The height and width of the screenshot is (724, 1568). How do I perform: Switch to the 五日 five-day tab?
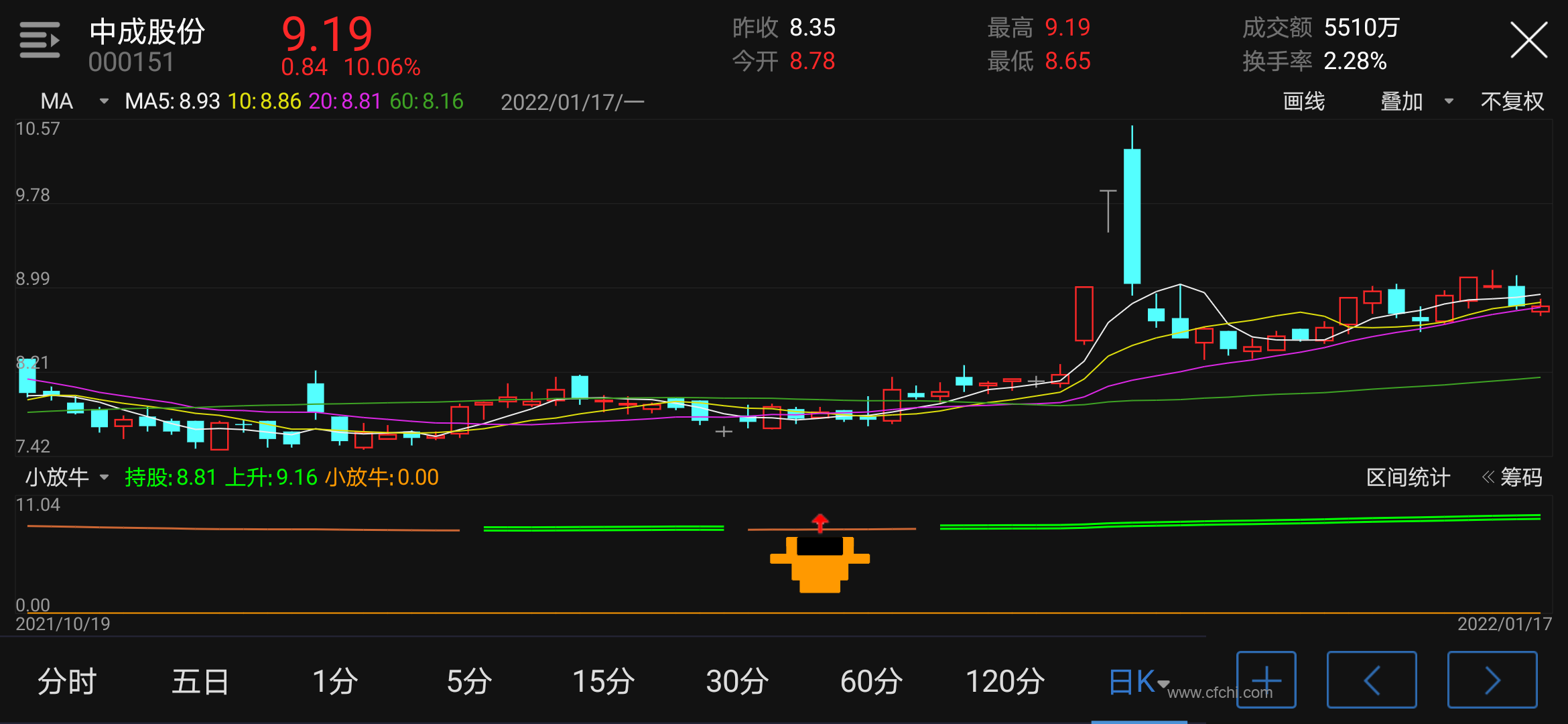200,681
